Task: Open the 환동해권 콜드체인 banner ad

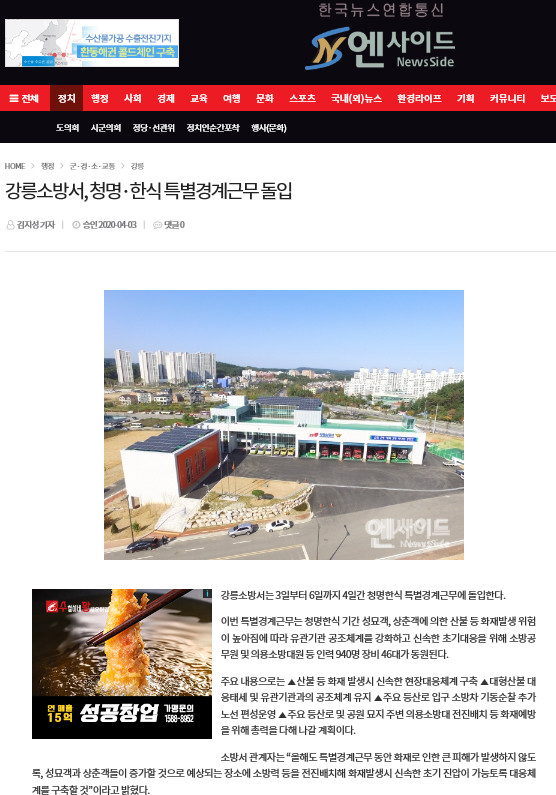Action: tap(92, 43)
